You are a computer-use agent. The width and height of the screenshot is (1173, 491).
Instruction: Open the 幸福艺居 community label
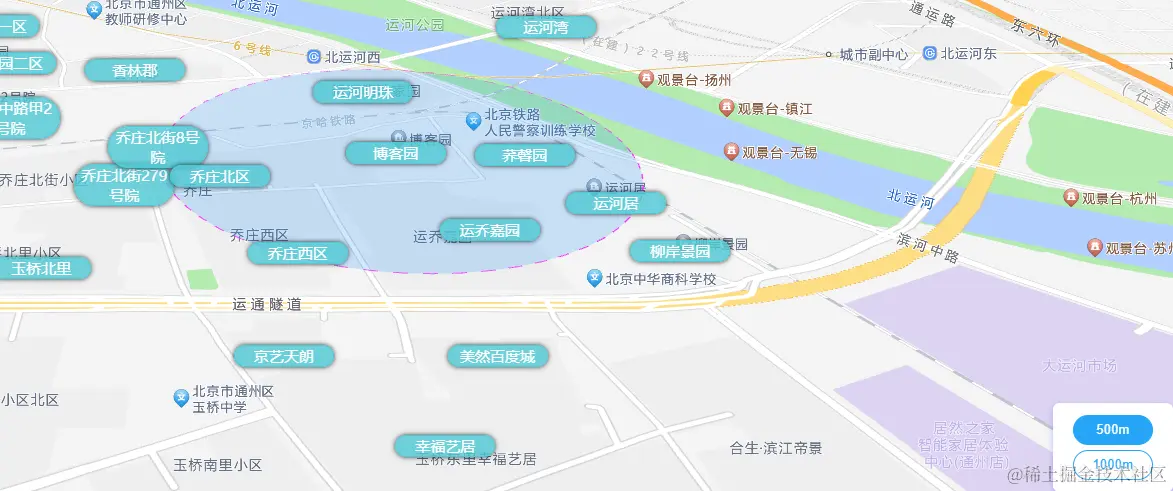tap(445, 445)
